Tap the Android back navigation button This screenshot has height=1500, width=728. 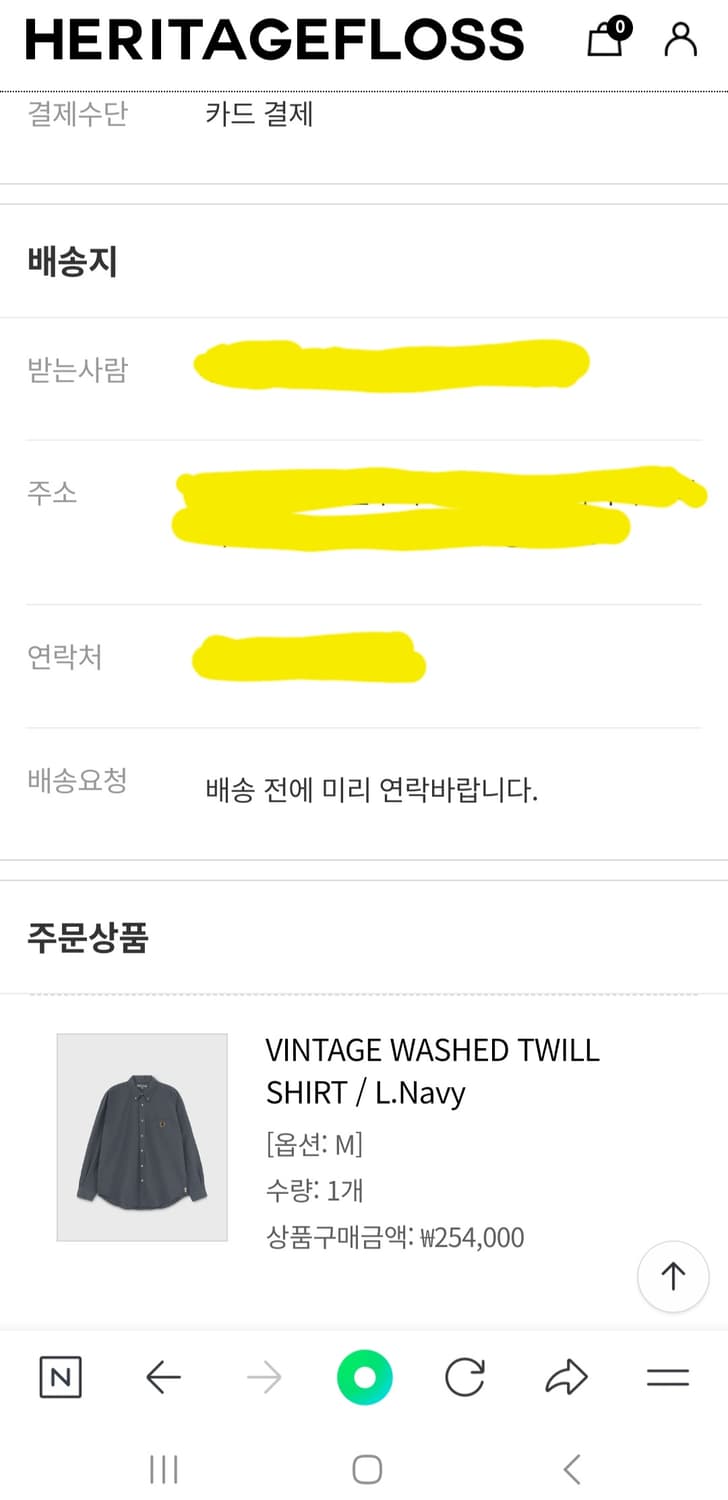point(571,1468)
